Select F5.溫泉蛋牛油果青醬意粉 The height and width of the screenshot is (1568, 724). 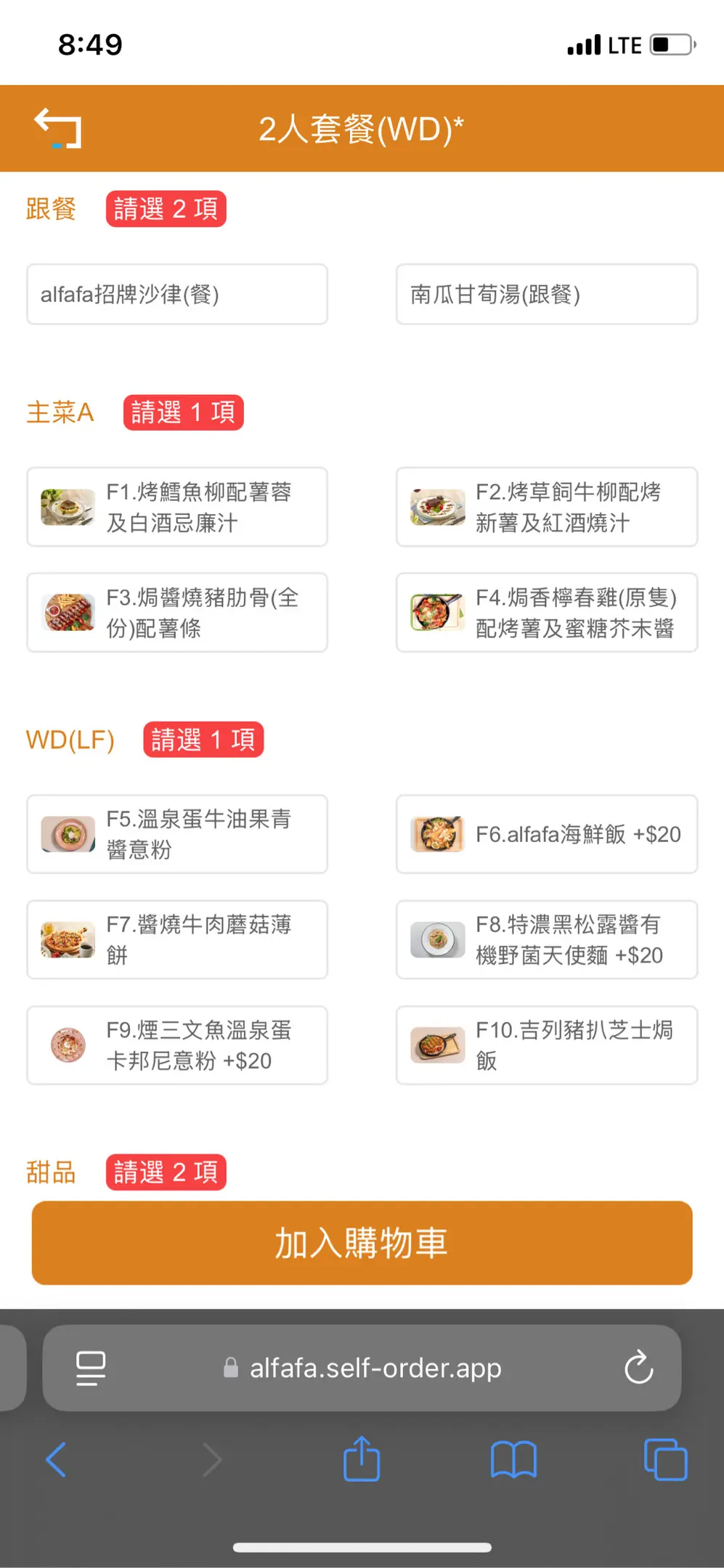pyautogui.click(x=177, y=834)
